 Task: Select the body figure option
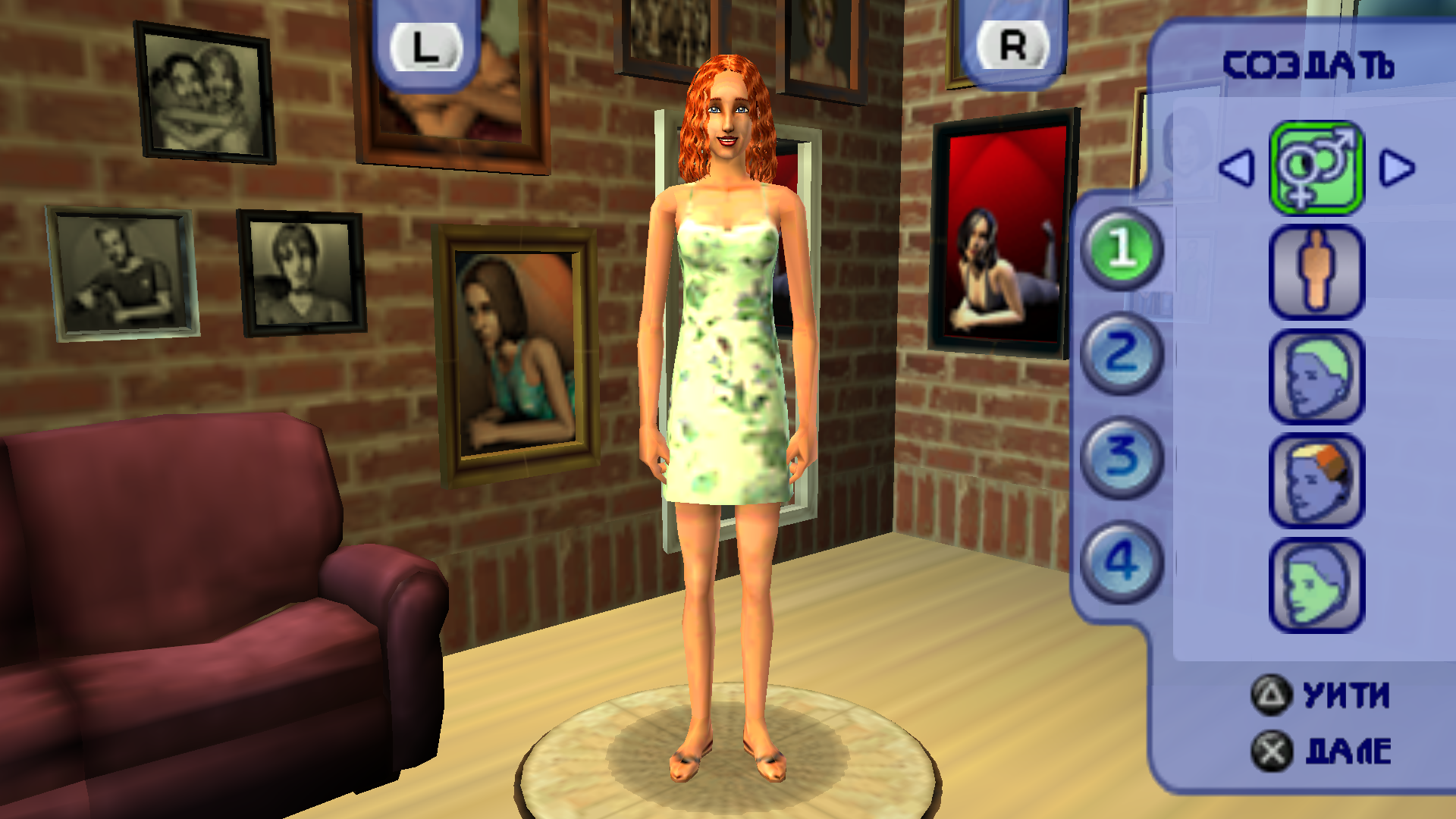point(1316,271)
